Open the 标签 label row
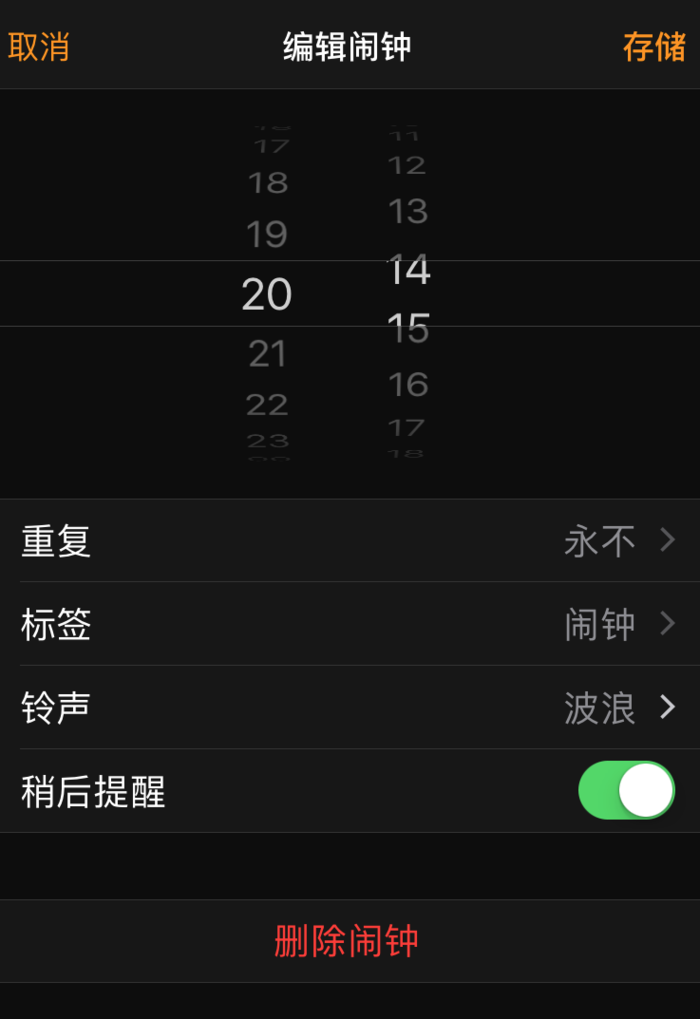700x1019 pixels. point(350,624)
